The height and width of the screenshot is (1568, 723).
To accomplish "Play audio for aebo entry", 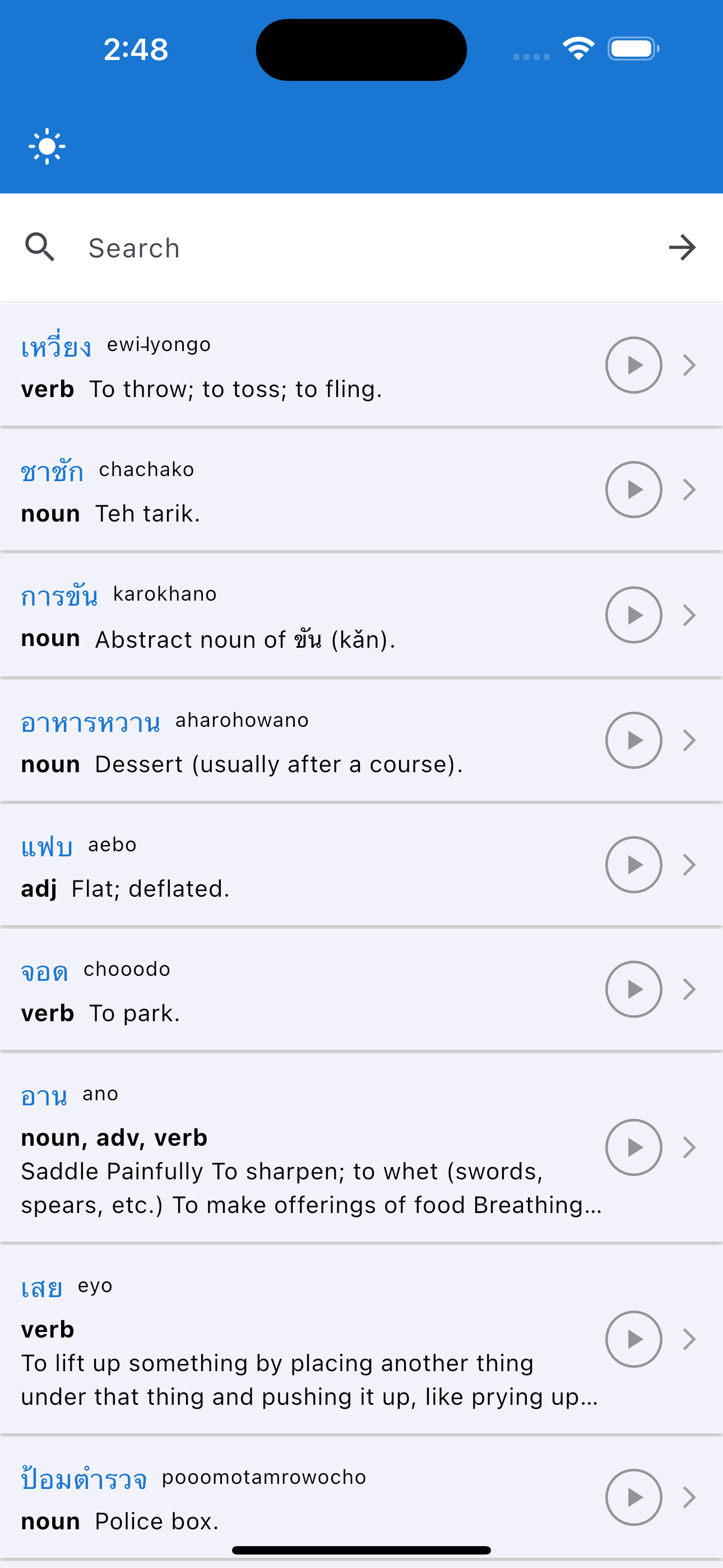I will [633, 865].
